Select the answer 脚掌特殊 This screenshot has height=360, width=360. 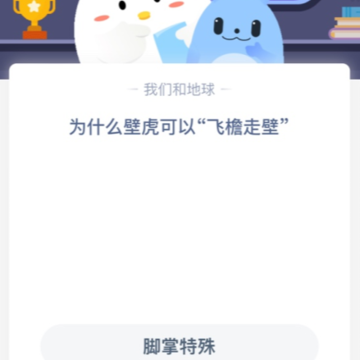(x=180, y=343)
